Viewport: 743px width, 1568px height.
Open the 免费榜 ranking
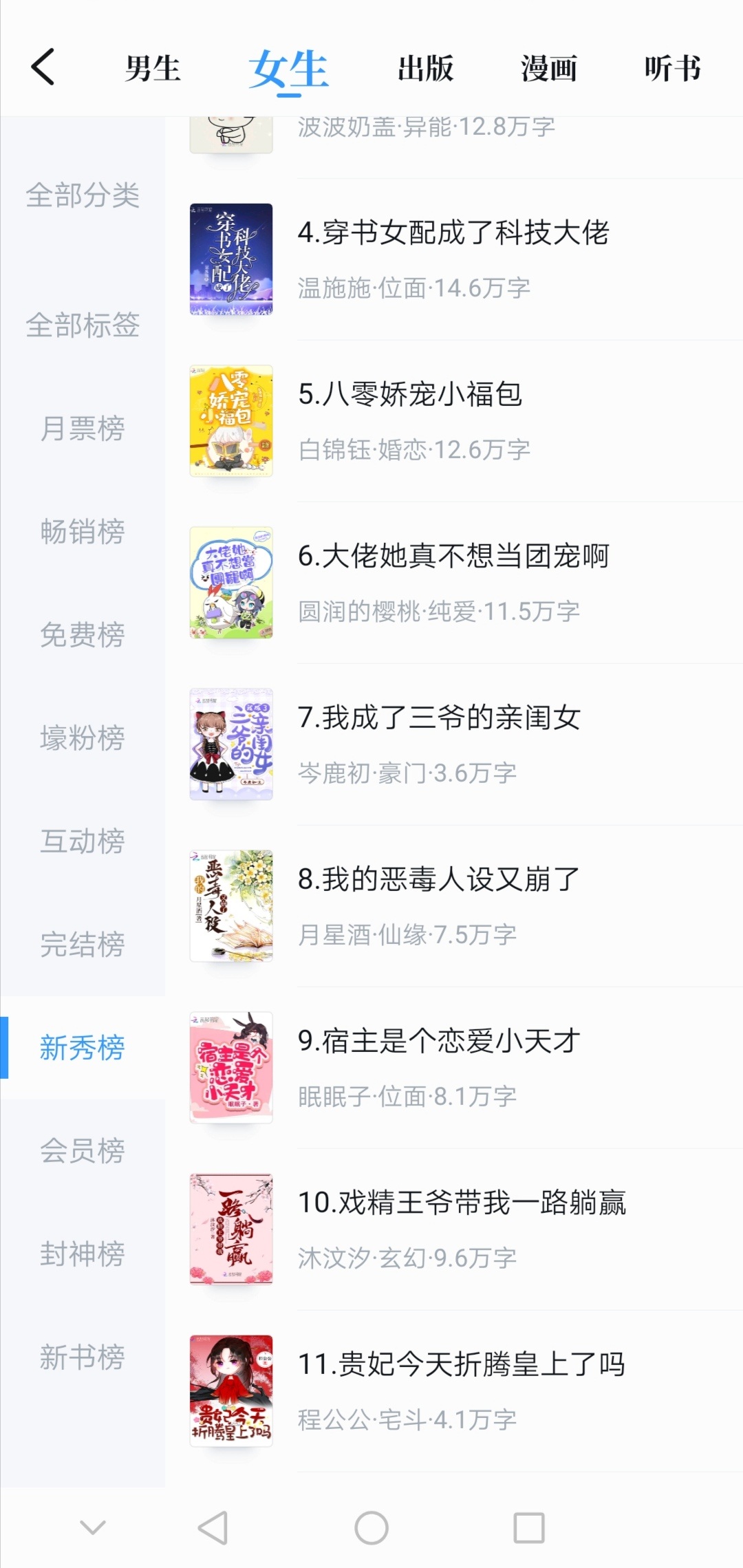[83, 634]
